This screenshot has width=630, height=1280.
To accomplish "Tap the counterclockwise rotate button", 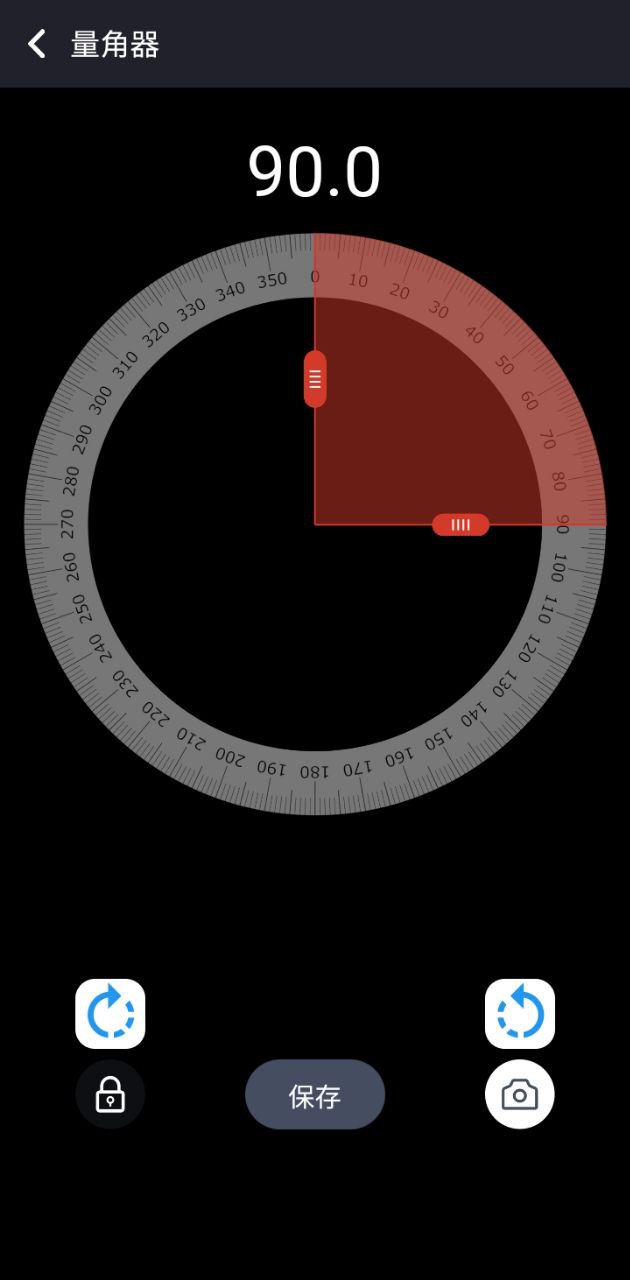I will [520, 1014].
